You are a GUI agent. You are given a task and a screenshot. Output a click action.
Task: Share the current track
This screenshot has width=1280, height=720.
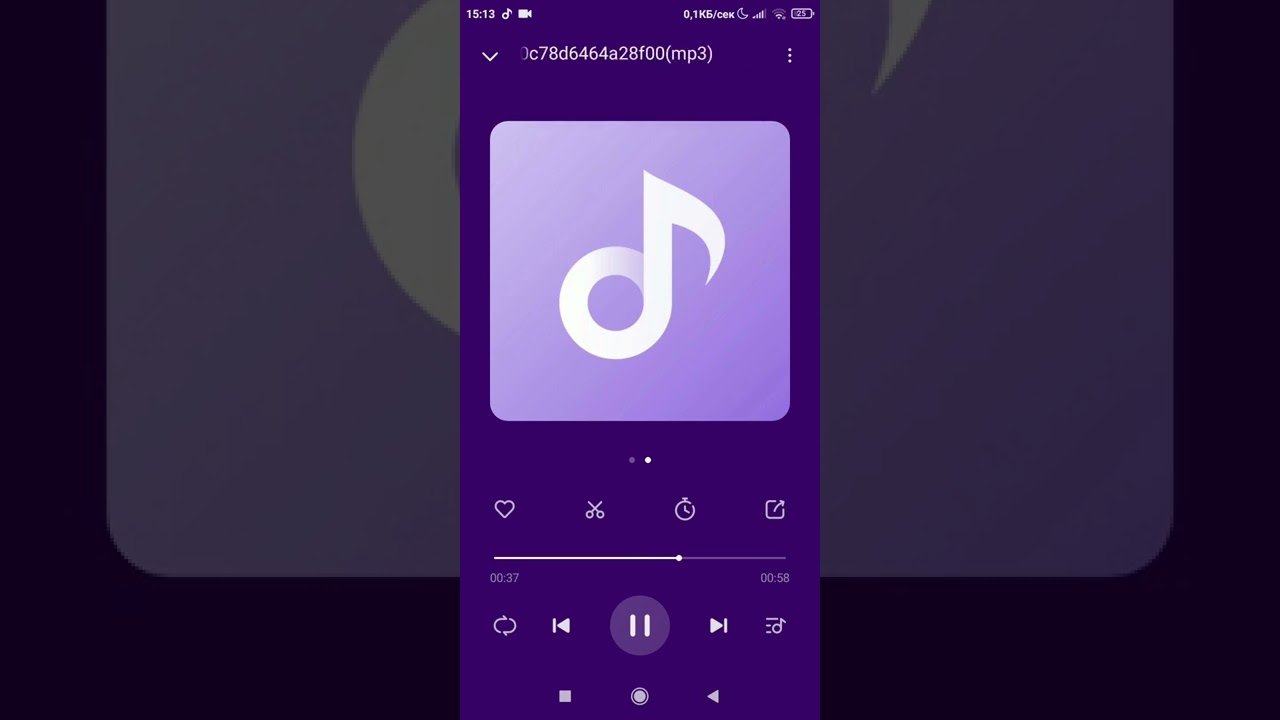pyautogui.click(x=775, y=510)
